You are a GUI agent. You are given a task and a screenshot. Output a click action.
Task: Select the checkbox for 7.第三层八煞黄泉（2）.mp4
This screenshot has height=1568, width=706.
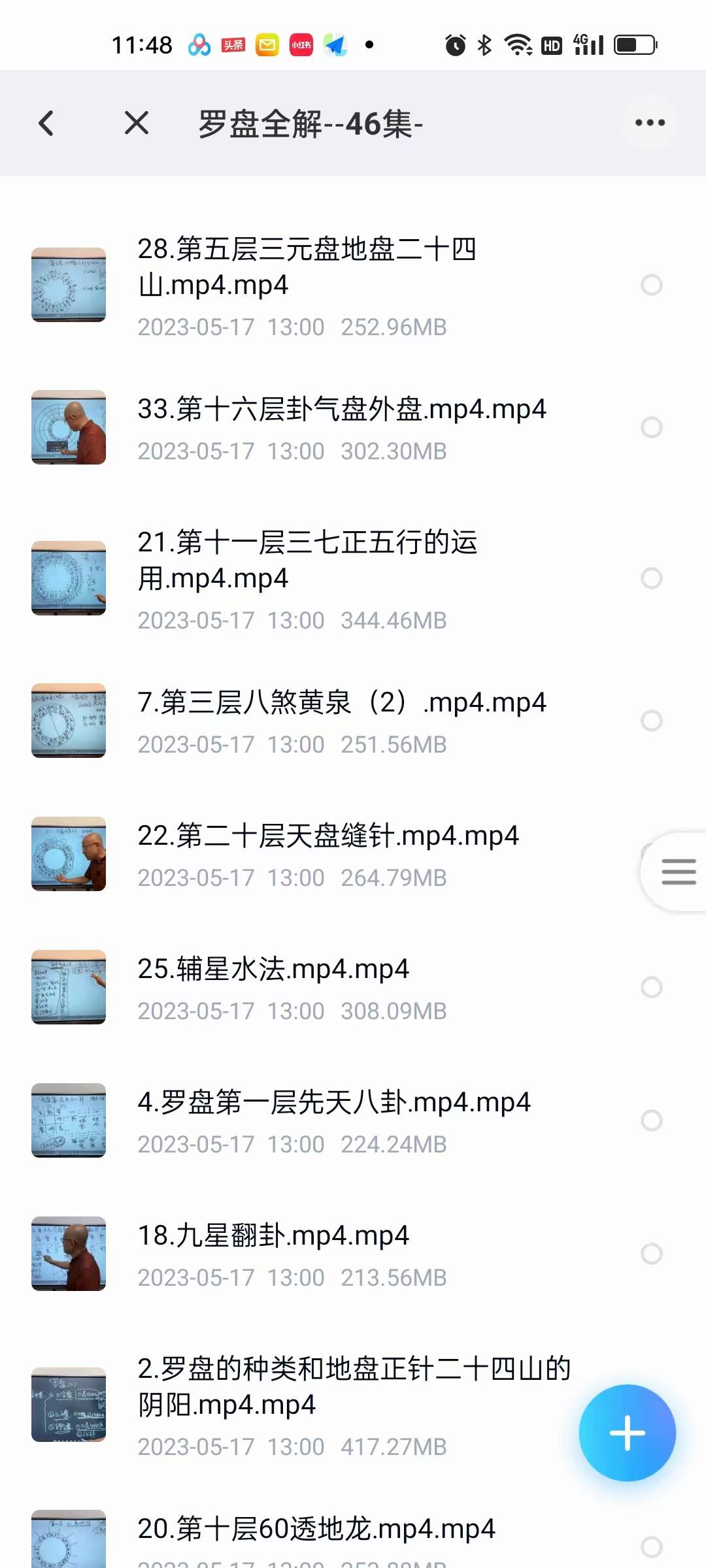pyautogui.click(x=651, y=721)
